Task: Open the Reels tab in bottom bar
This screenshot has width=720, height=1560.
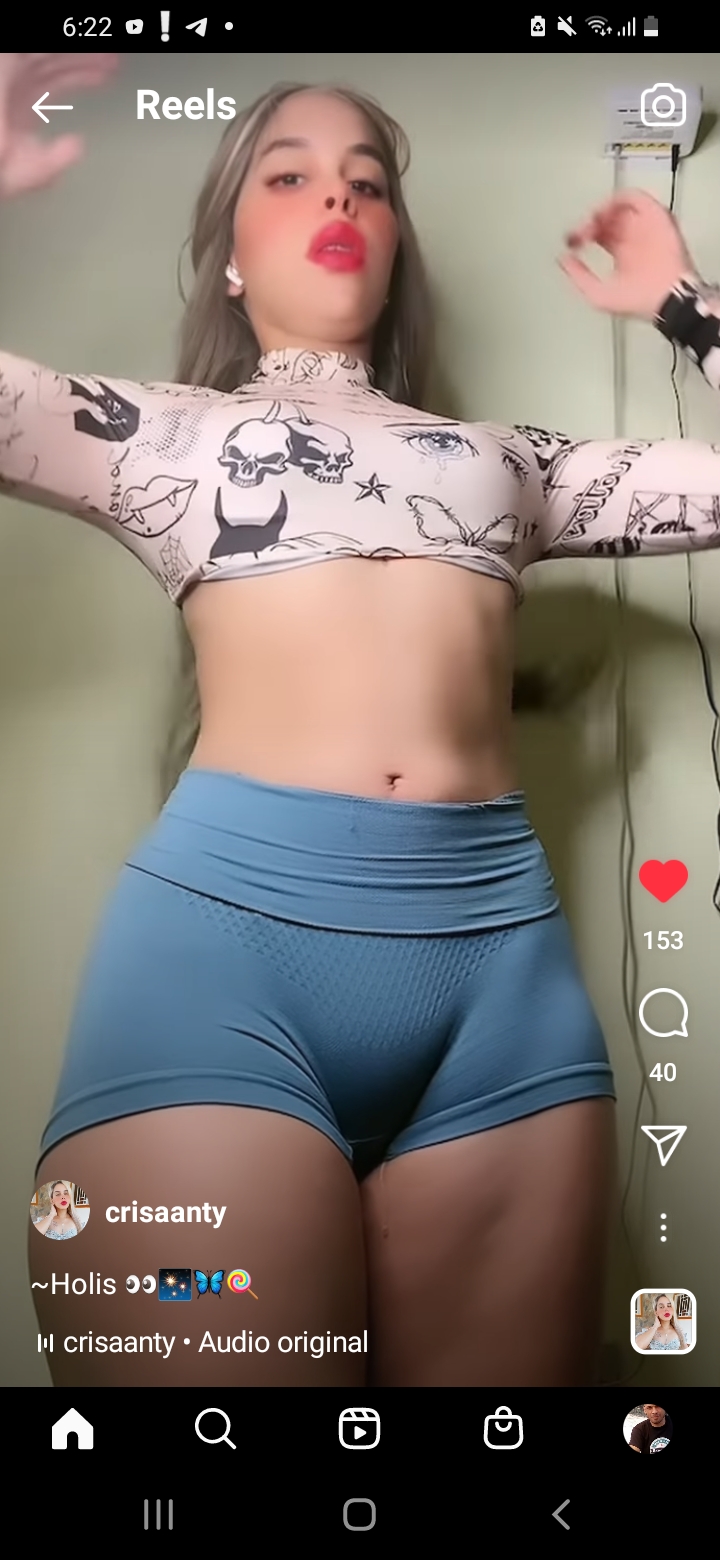Action: 359,1429
